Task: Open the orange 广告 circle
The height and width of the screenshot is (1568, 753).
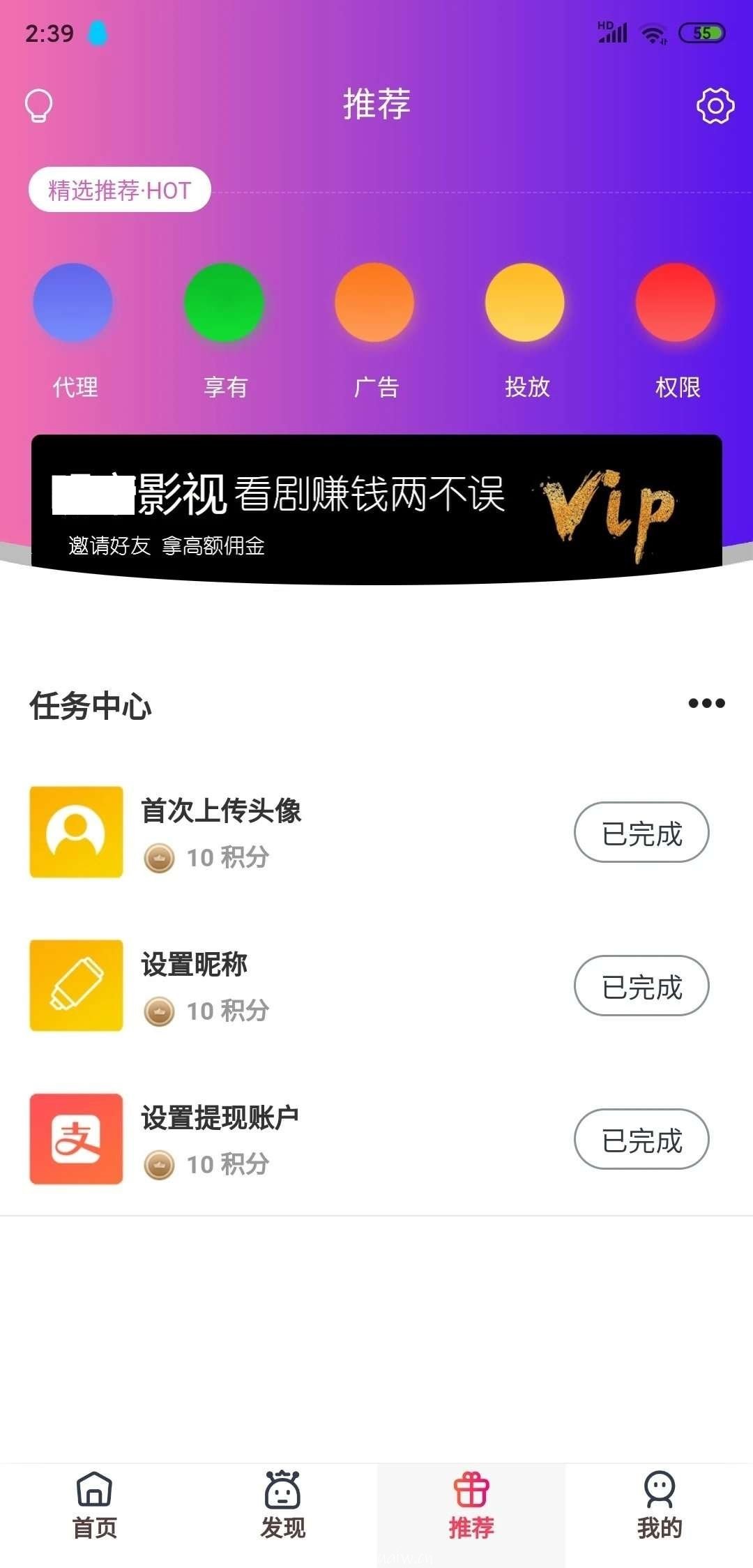Action: (374, 303)
